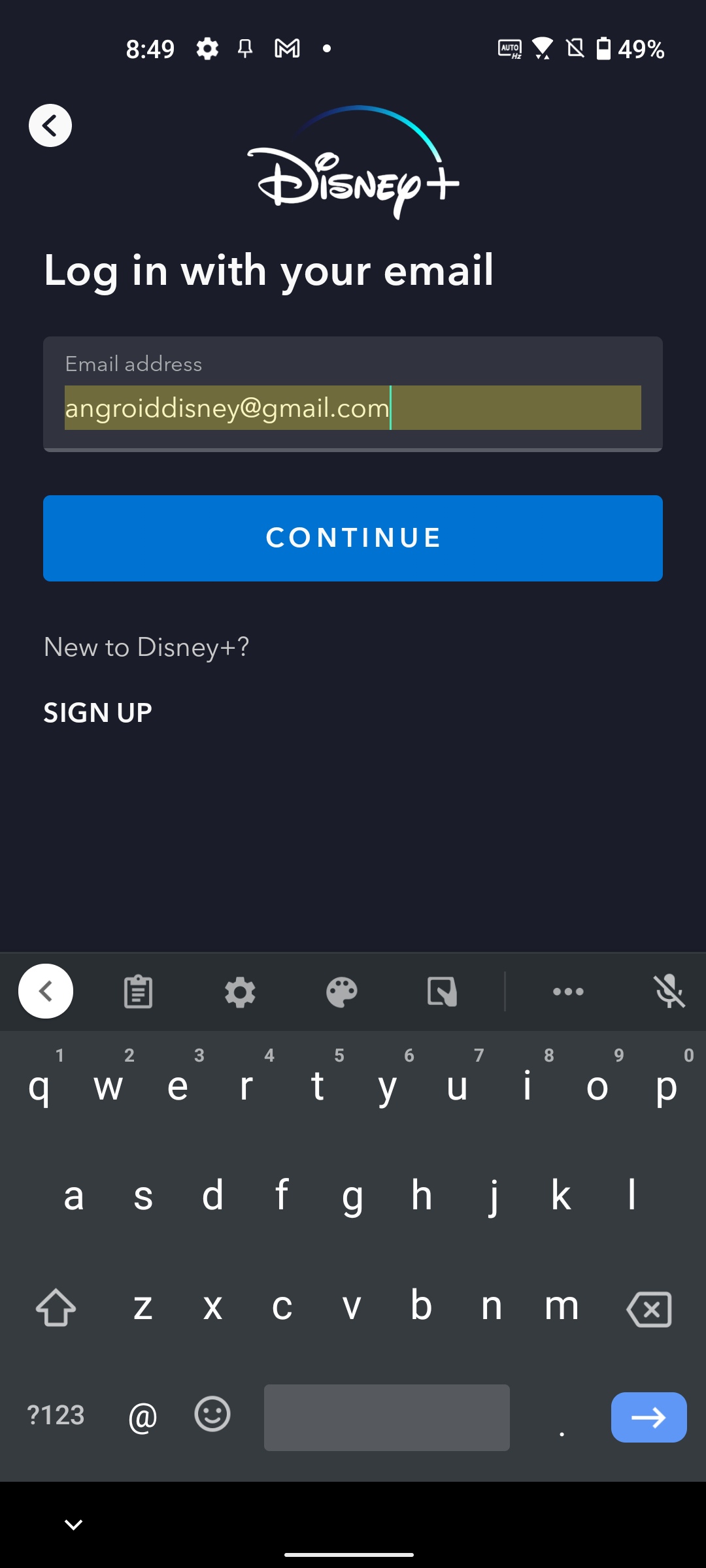Collapse the keyboard toolbar with its back arrow

pos(46,991)
